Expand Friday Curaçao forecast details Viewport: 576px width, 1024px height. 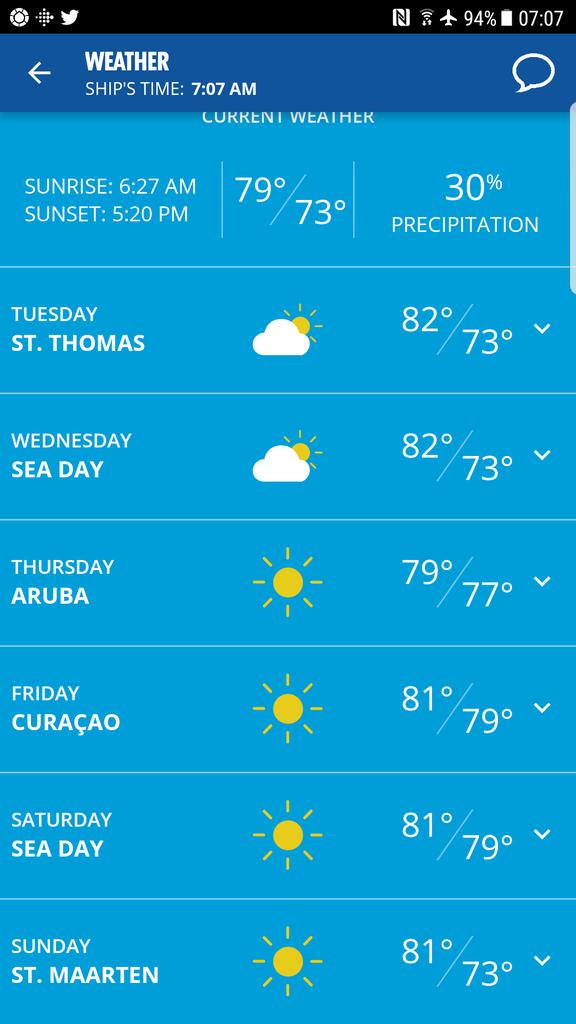pos(542,707)
